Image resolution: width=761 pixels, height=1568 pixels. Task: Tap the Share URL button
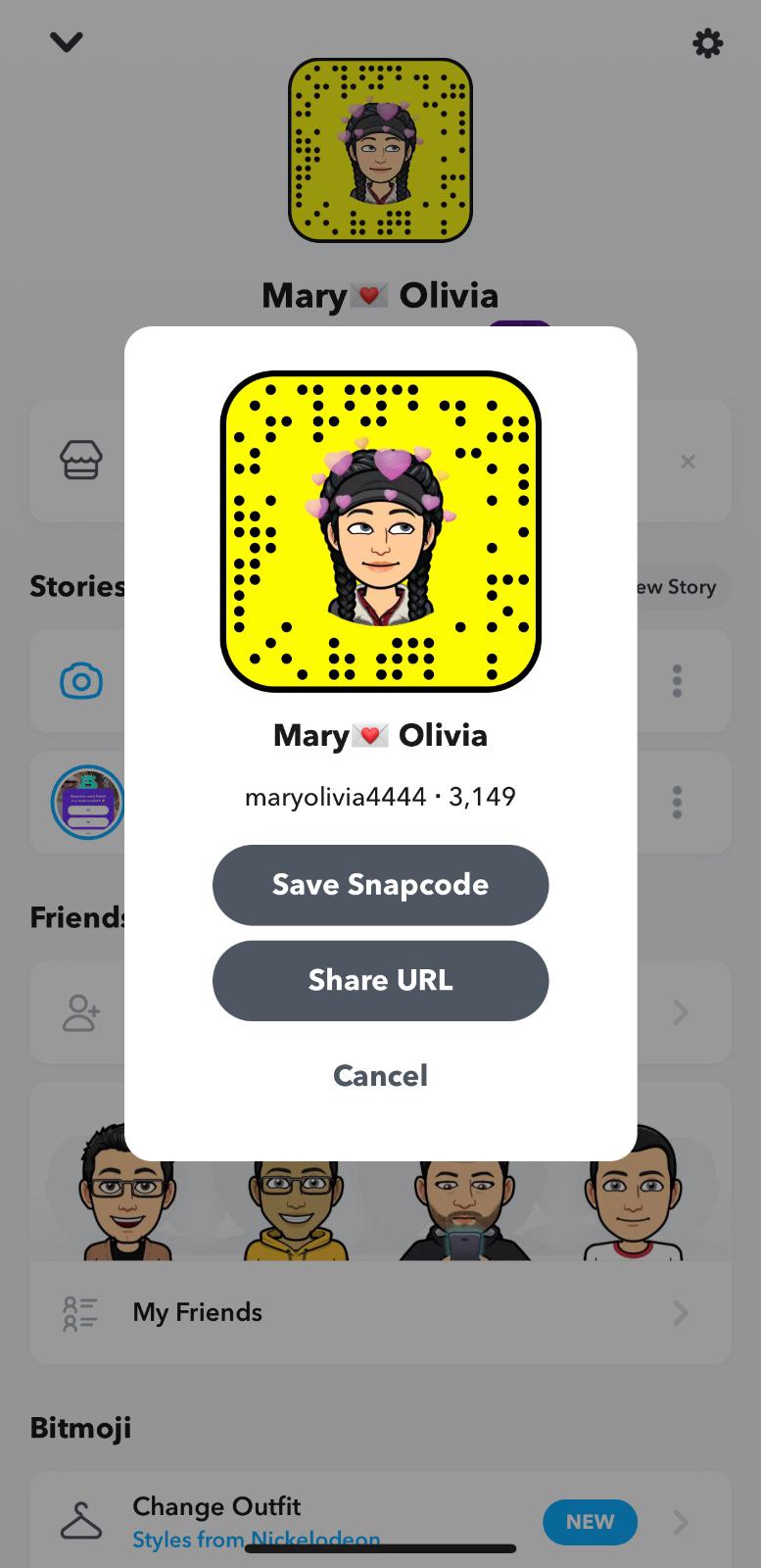(x=380, y=981)
